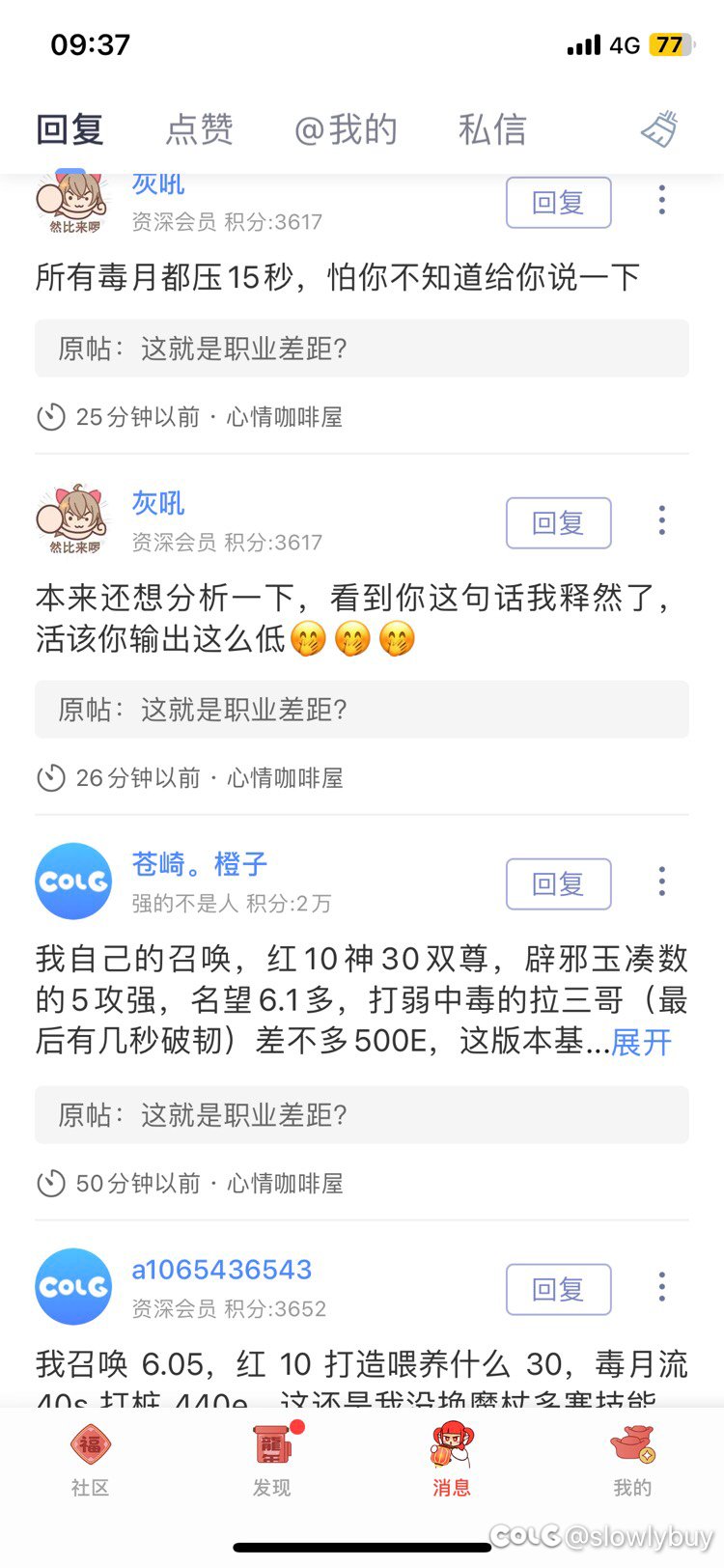
Task: Reply to a1065436543's comment
Action: tap(558, 1290)
